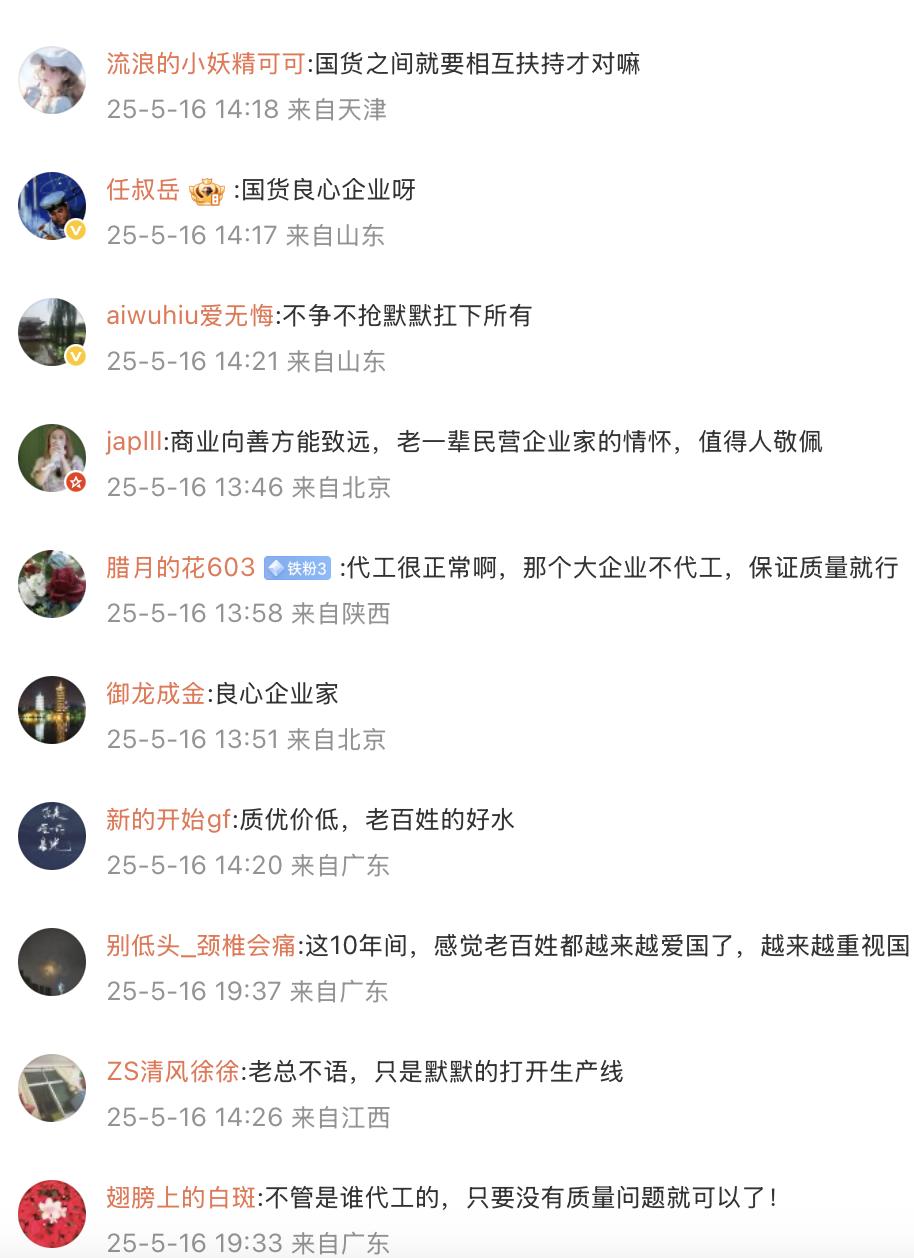Tap 任叔岳's profile avatar
Image resolution: width=914 pixels, height=1258 pixels.
[52, 206]
